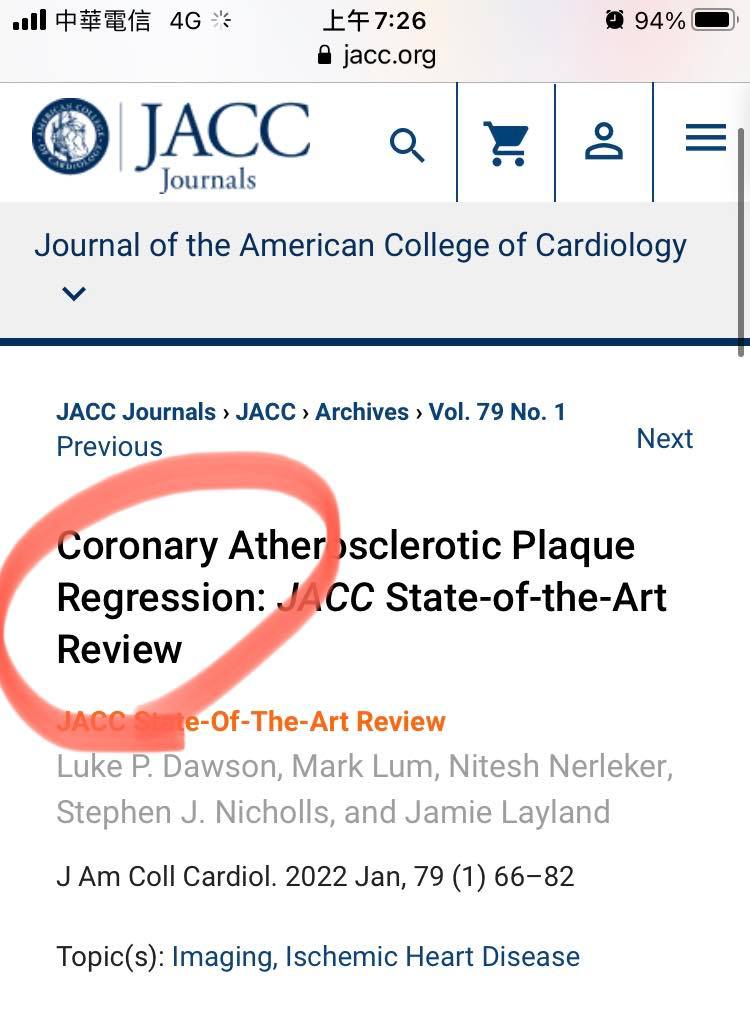Go to JACC Journals breadcrumb

pos(136,412)
